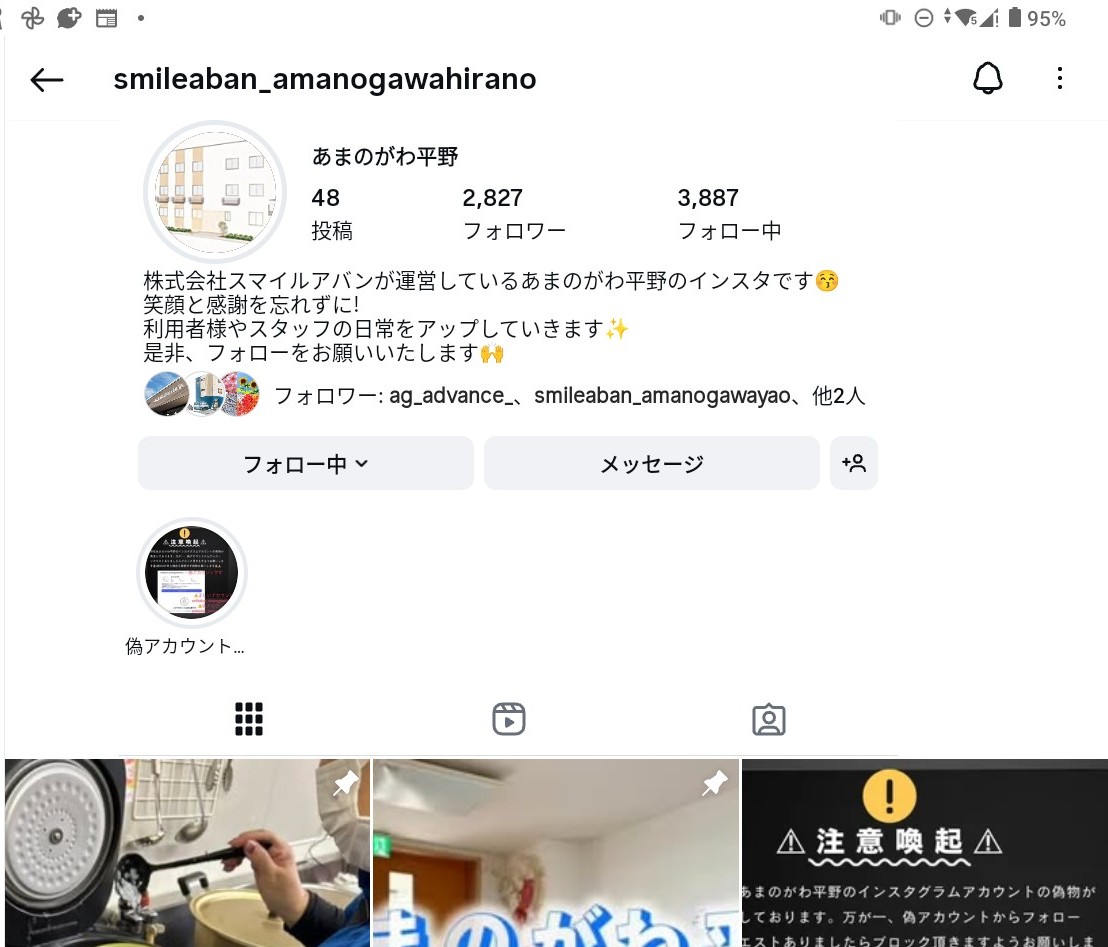Switch to the Reels tab
Image resolution: width=1108 pixels, height=947 pixels.
[509, 719]
